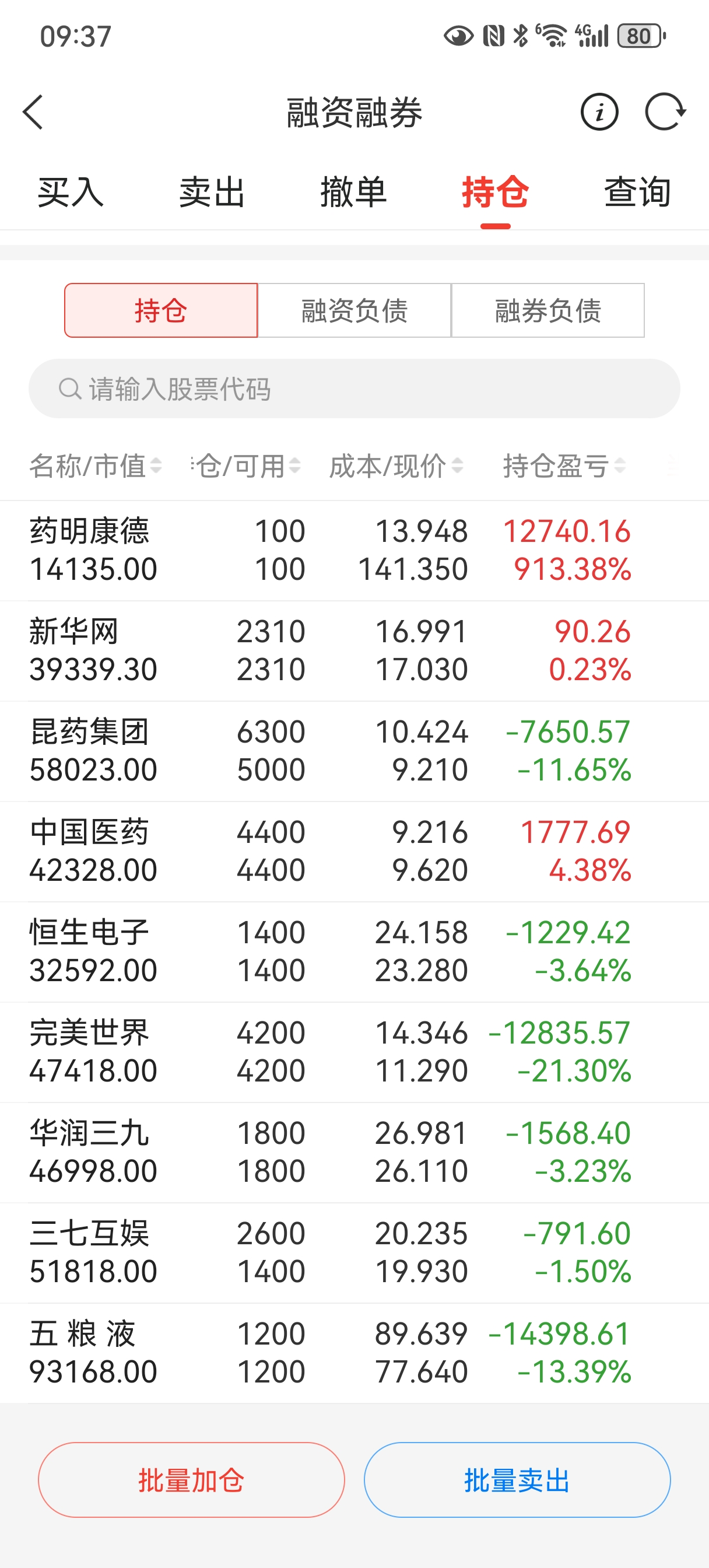The height and width of the screenshot is (1568, 709).
Task: Refresh the holdings data
Action: 665,112
